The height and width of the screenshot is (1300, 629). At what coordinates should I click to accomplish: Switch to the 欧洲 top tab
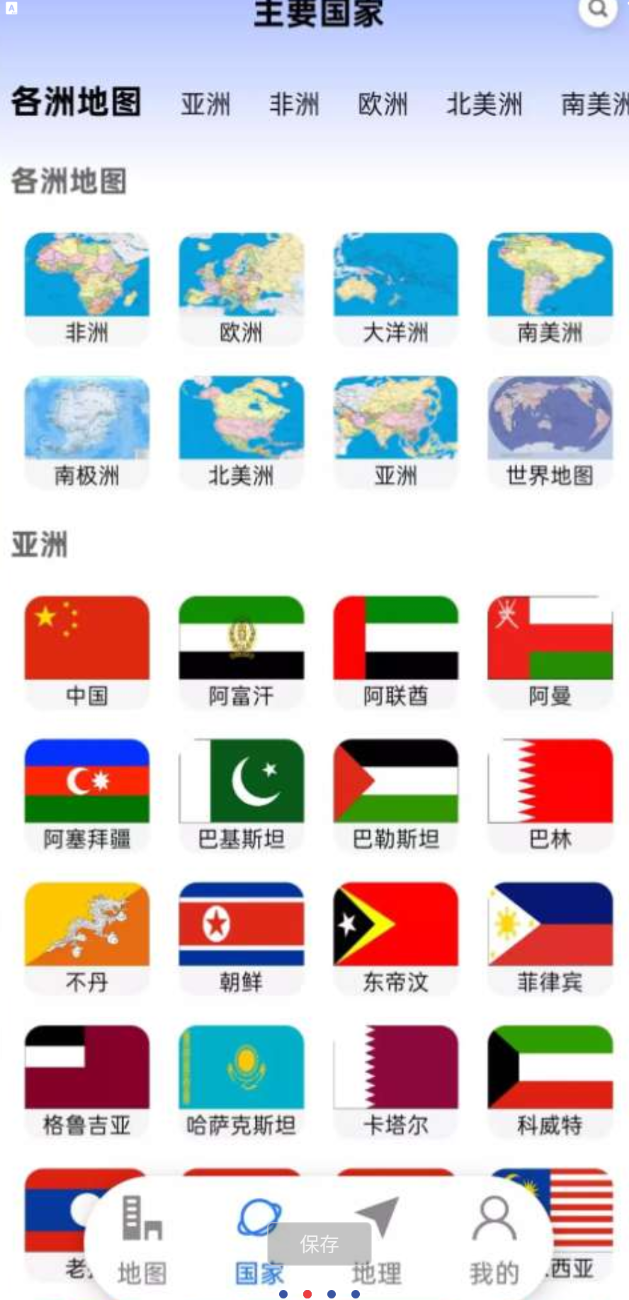tap(383, 104)
